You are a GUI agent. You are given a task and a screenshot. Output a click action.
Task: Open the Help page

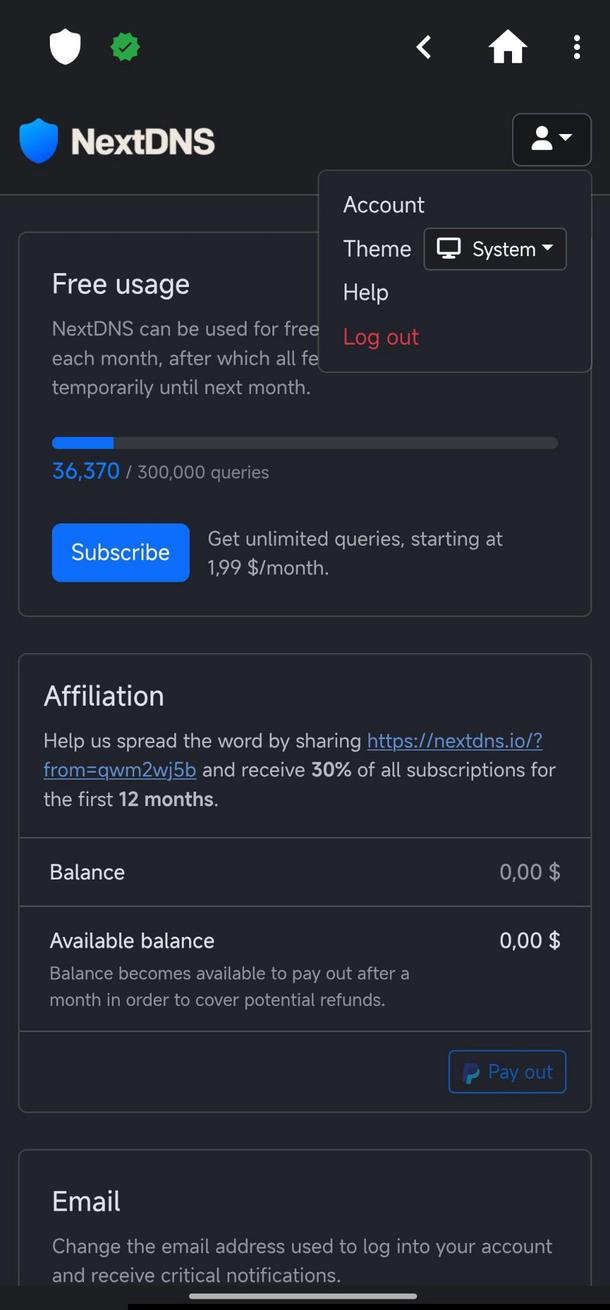click(366, 293)
